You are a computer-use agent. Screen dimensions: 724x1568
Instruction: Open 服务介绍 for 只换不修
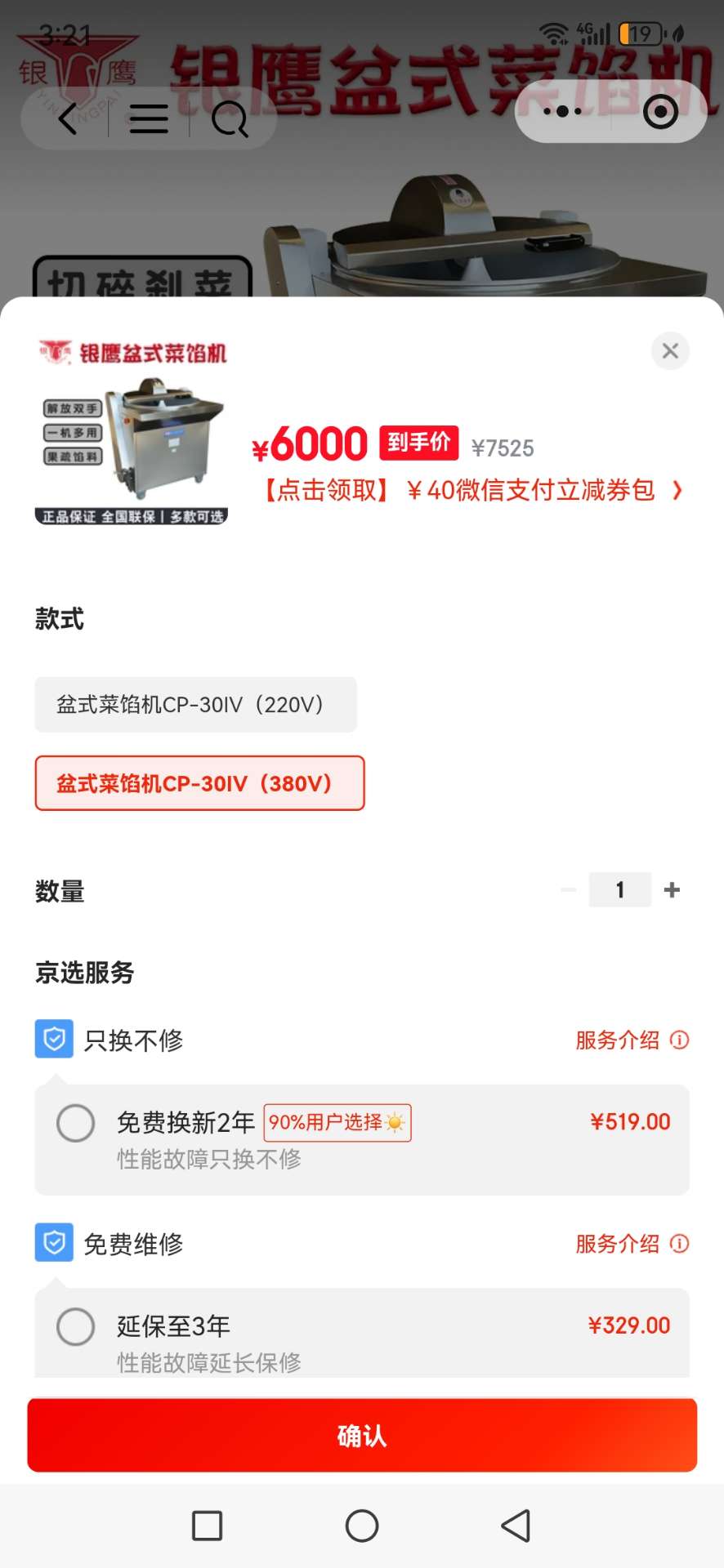coord(631,1040)
